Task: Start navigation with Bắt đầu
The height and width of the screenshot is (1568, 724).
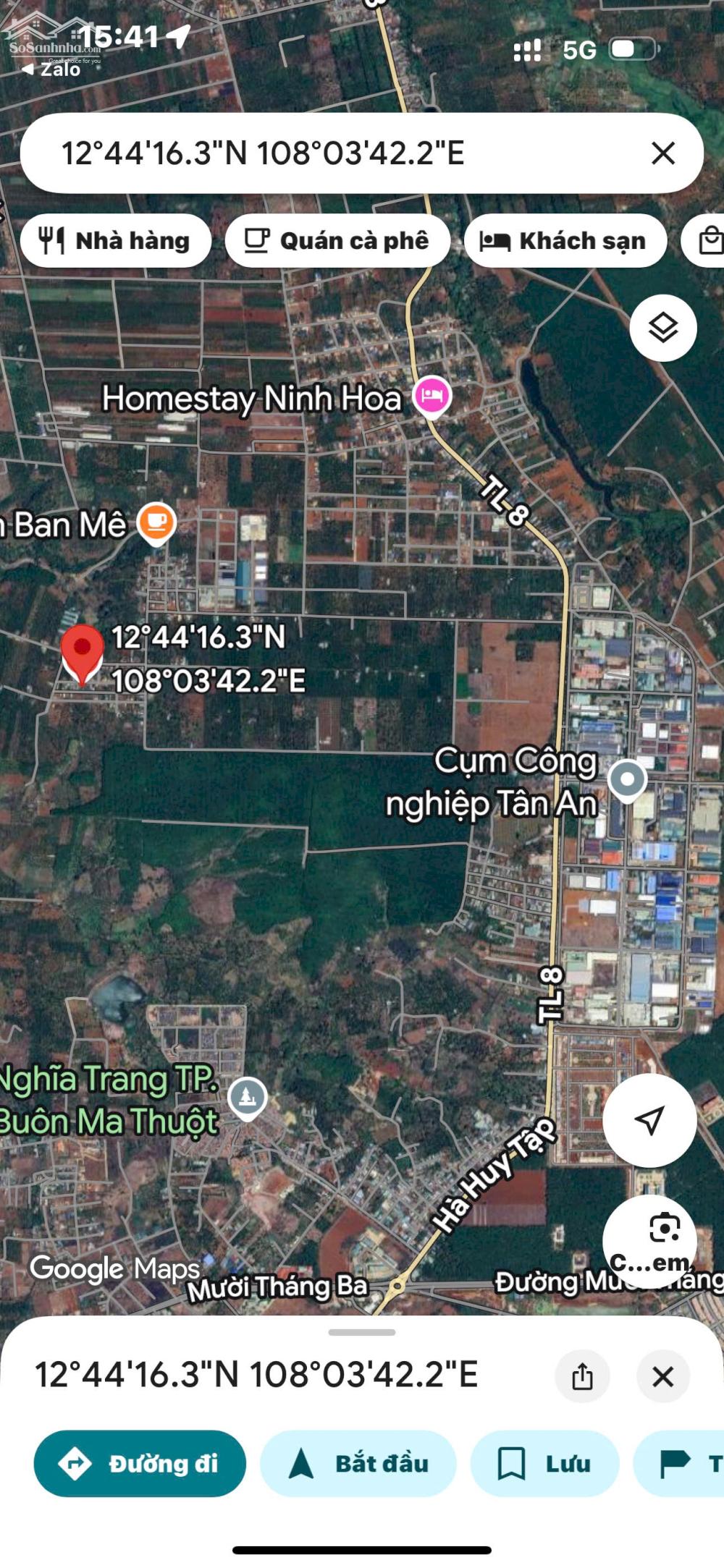Action: [x=358, y=1464]
